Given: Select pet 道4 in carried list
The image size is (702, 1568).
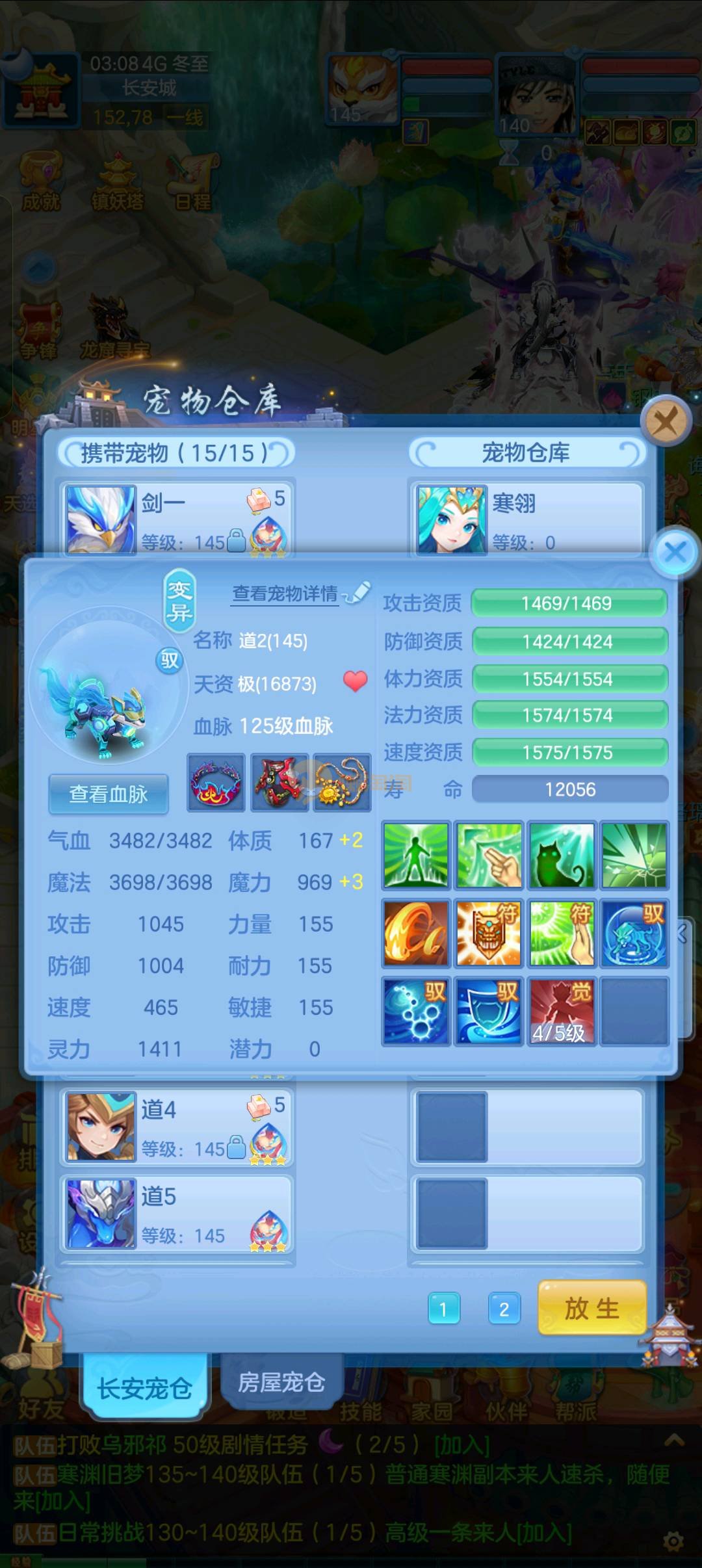Looking at the screenshot, I should point(175,1127).
